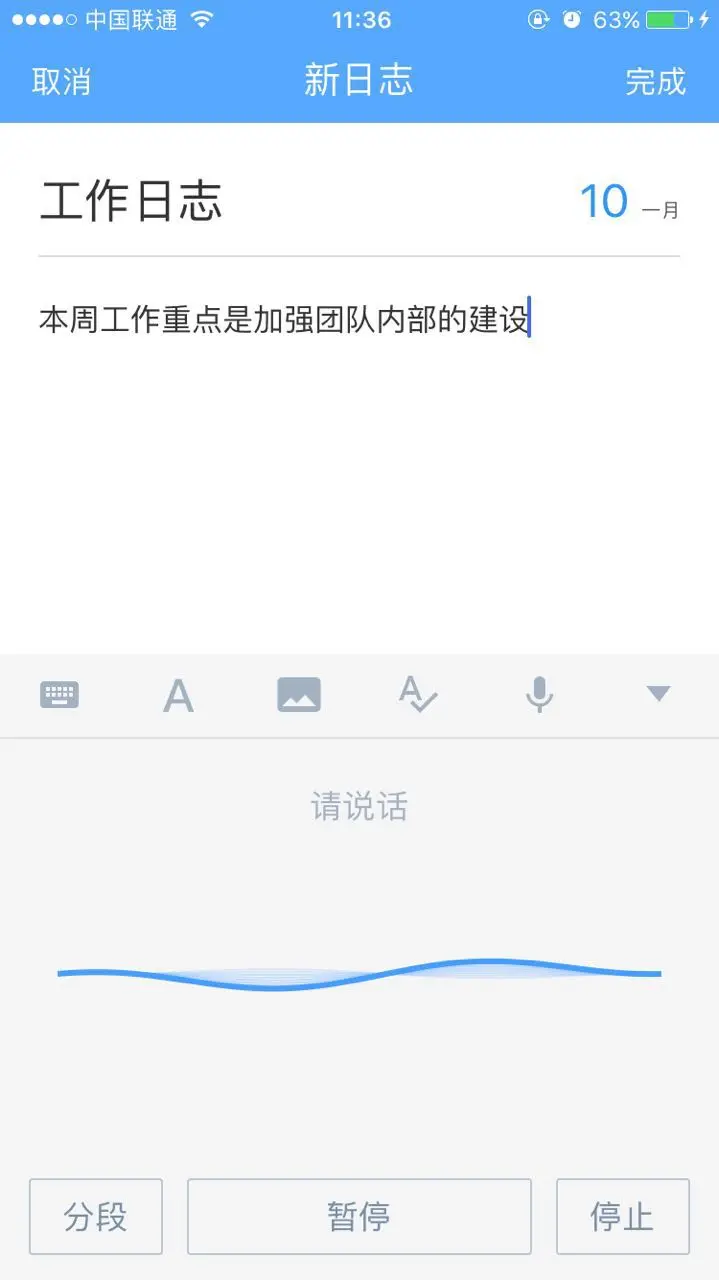This screenshot has height=1280, width=719.
Task: Stop voice dictation with 停止
Action: coord(622,1216)
